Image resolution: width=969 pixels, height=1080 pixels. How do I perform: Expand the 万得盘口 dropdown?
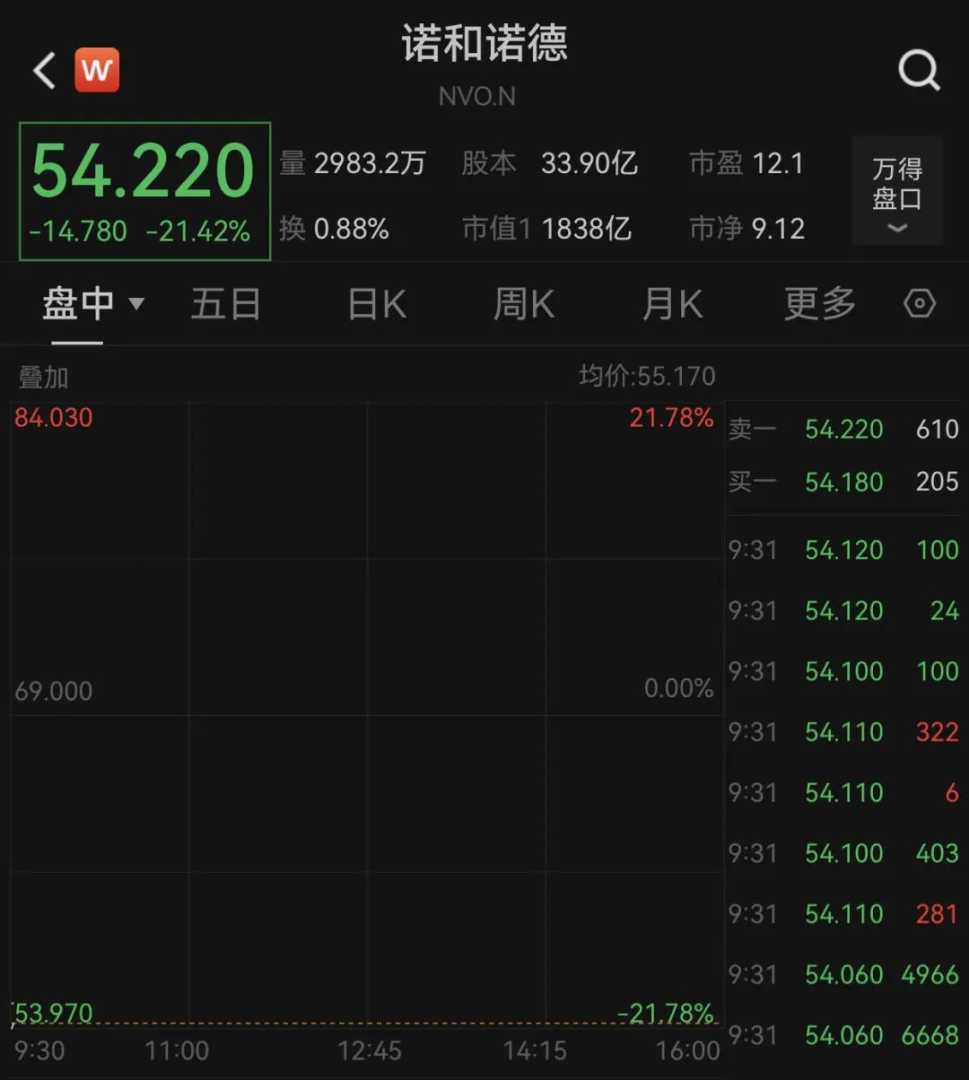pyautogui.click(x=896, y=192)
